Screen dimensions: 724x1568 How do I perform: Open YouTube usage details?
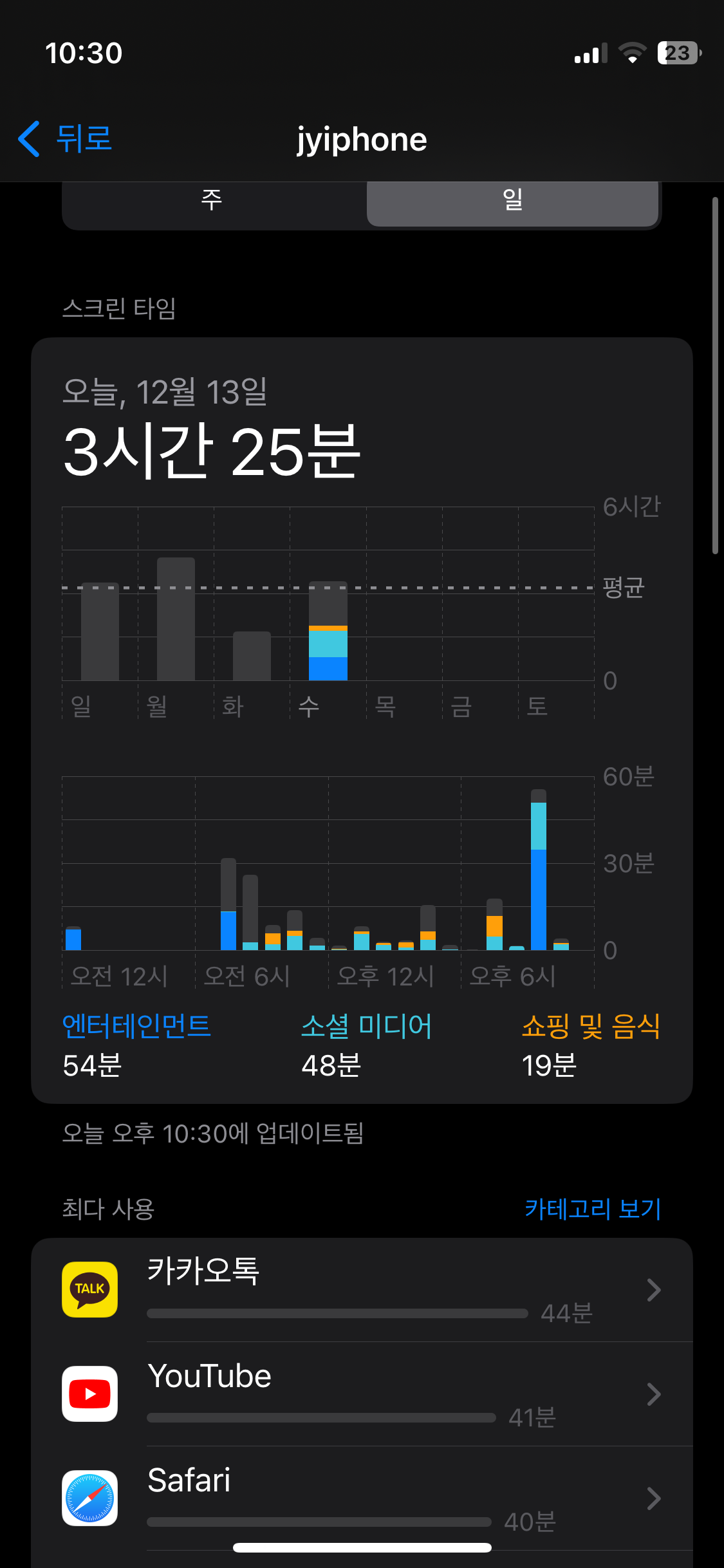point(362,1394)
